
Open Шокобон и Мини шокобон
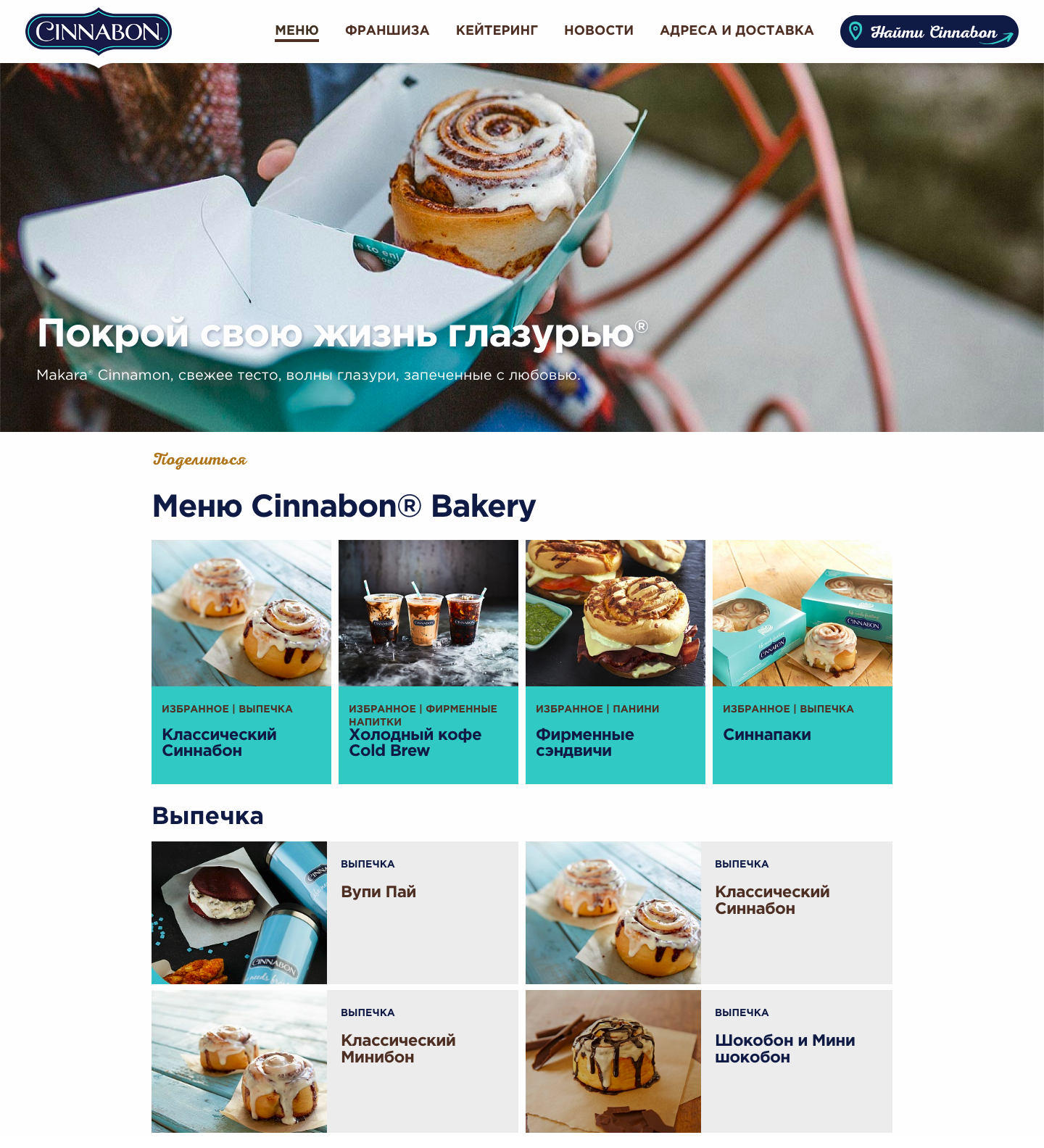click(708, 1061)
